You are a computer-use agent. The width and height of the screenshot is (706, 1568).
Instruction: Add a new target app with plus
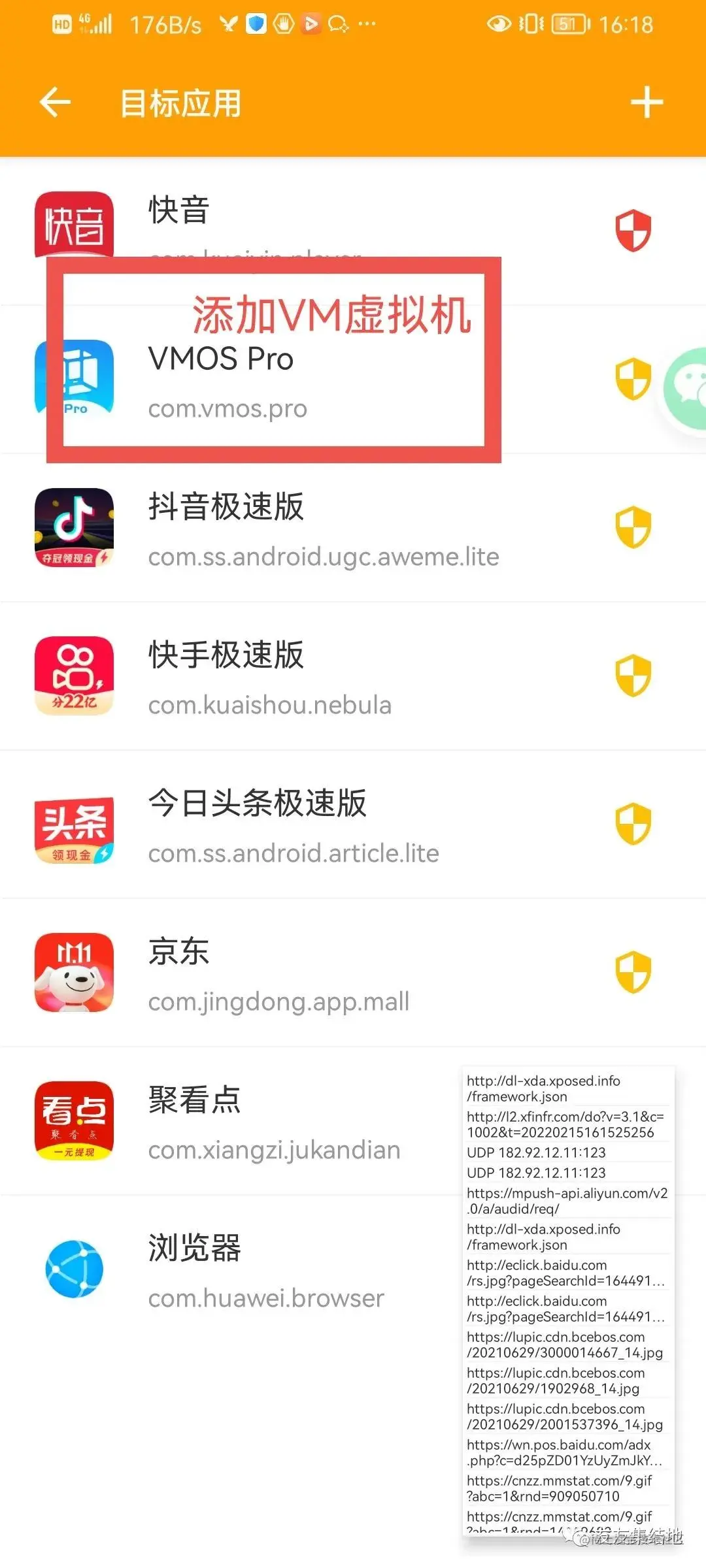[647, 103]
